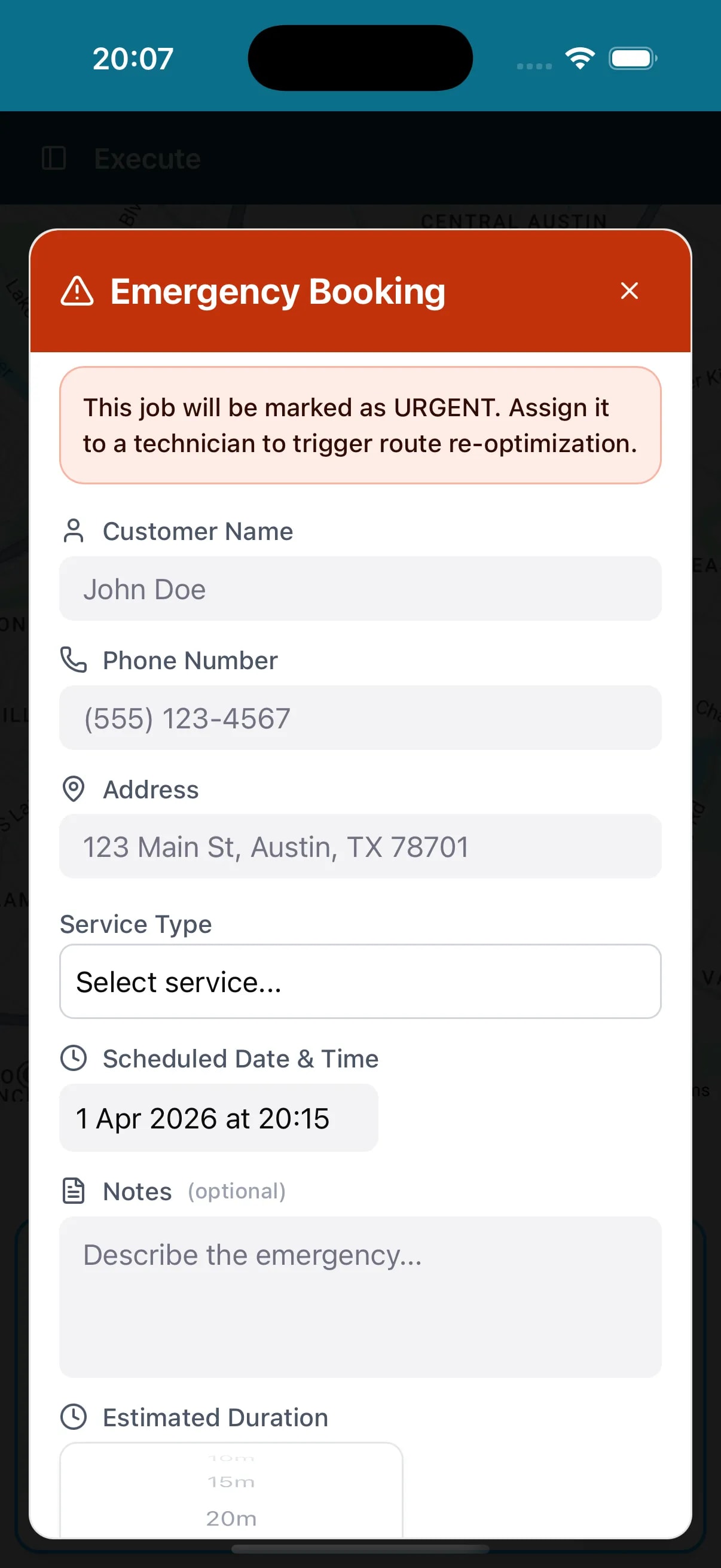Click the map pin icon next to Address
Screen dimensions: 721x1568
pyautogui.click(x=73, y=789)
